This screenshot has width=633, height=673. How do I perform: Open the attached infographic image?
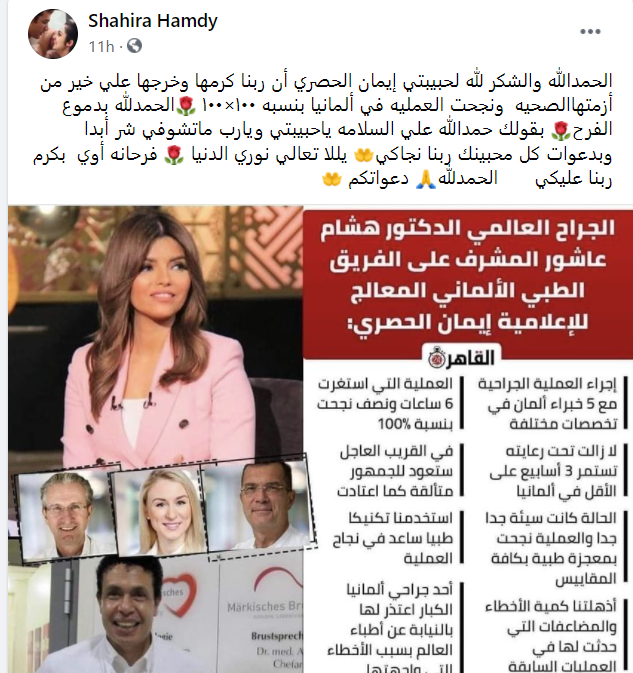[318, 430]
